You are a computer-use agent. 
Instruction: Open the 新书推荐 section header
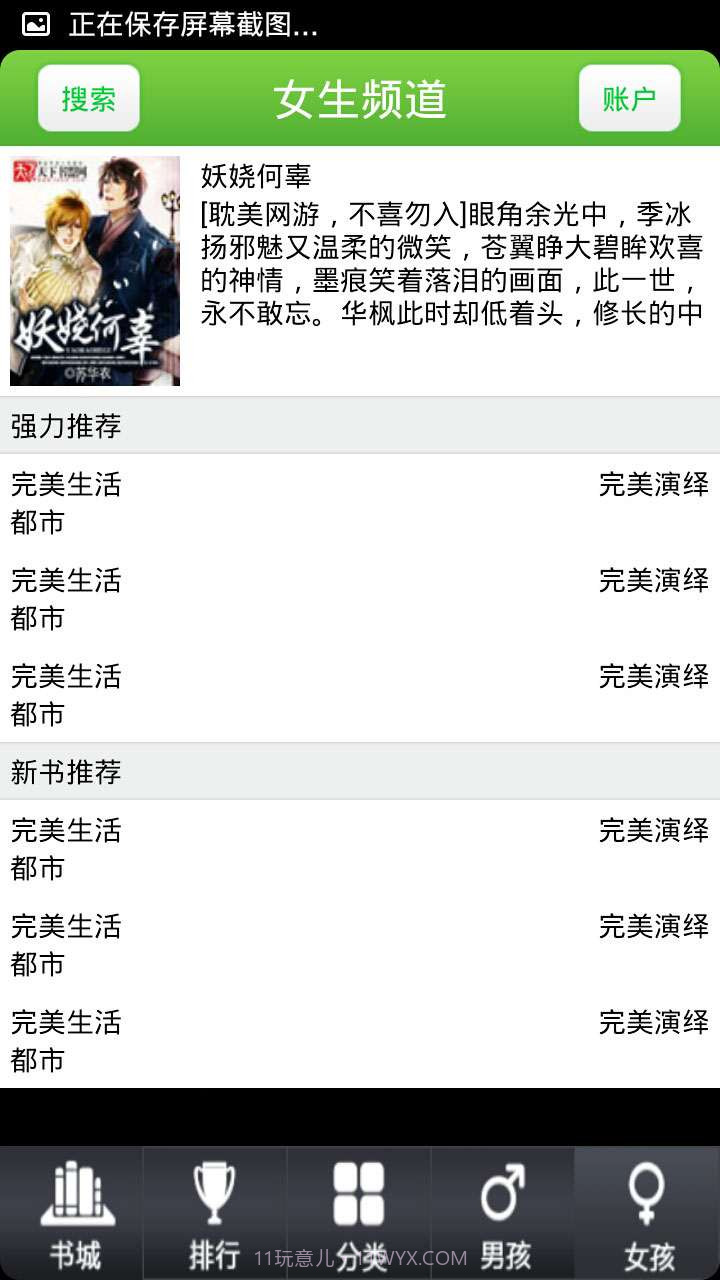coord(65,772)
